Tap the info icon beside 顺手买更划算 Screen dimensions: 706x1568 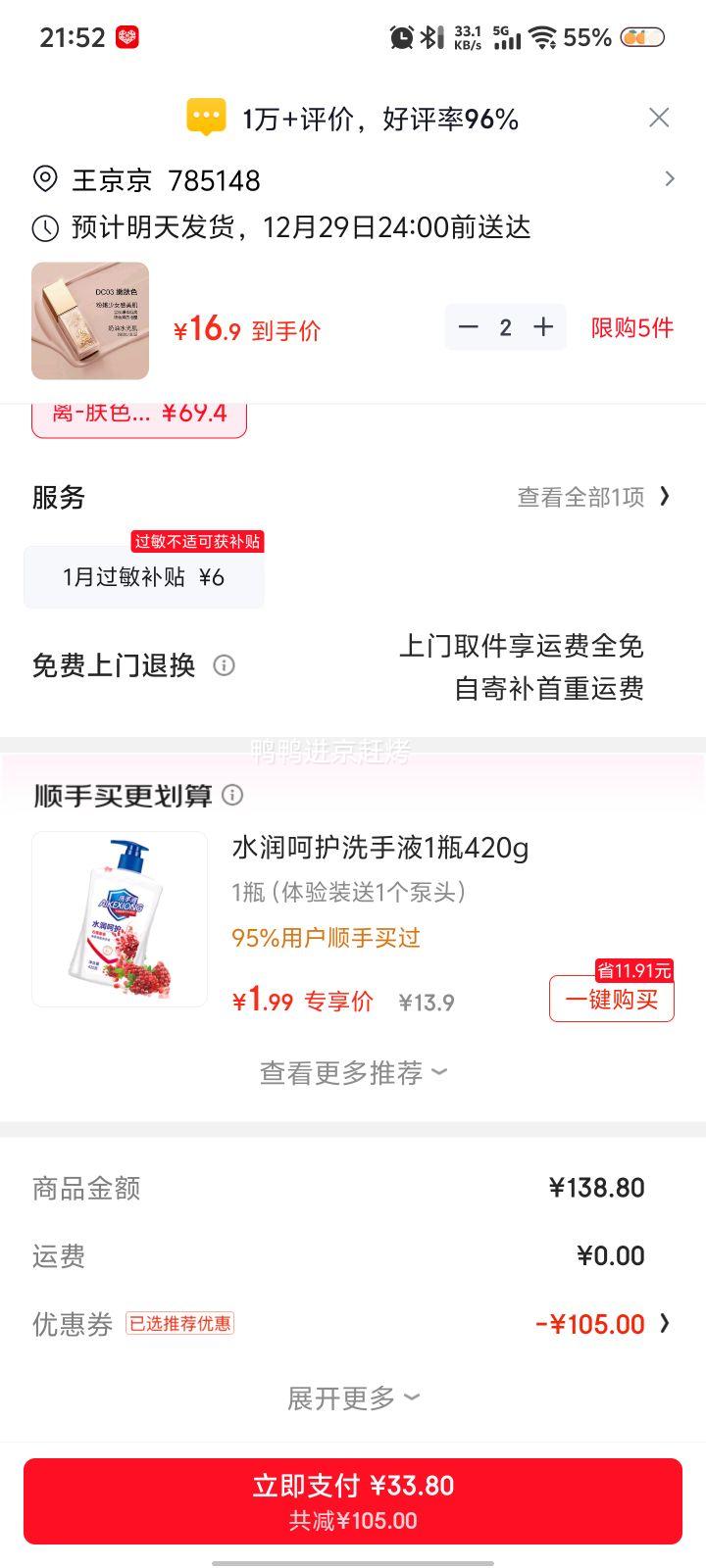coord(234,797)
